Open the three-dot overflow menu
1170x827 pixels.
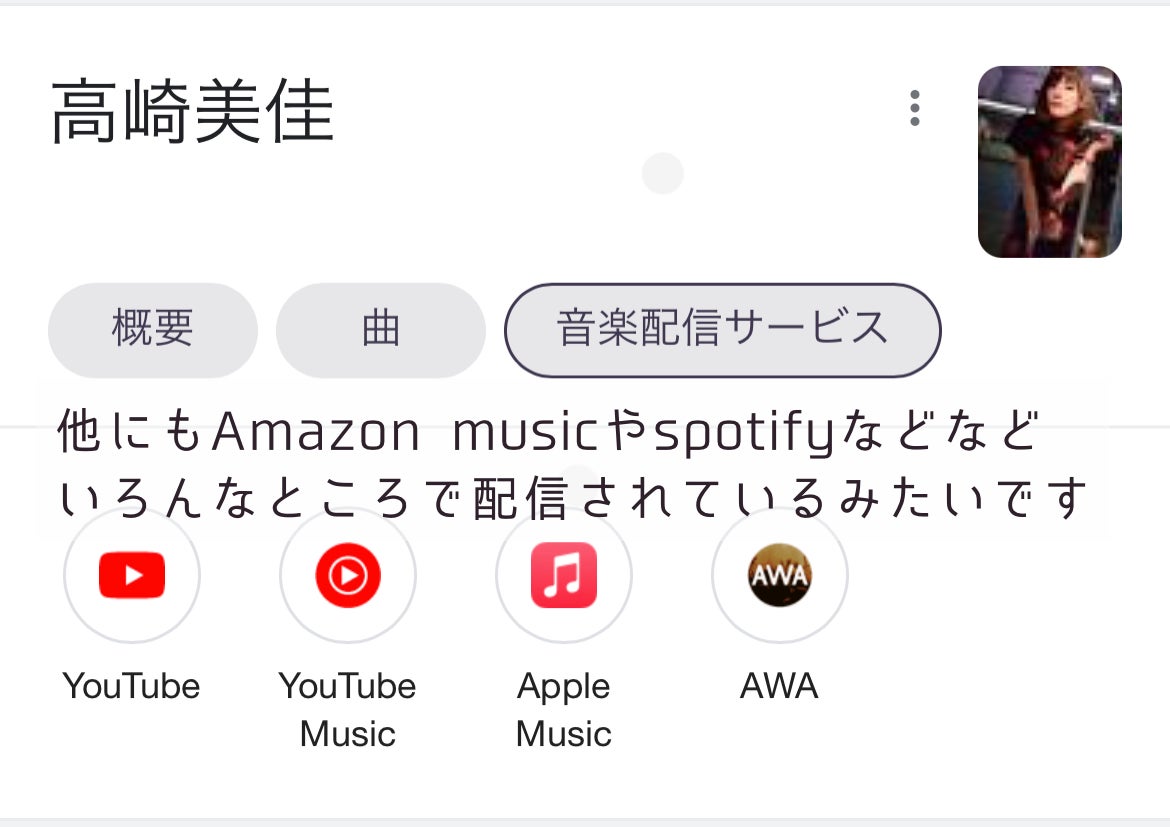pos(914,108)
